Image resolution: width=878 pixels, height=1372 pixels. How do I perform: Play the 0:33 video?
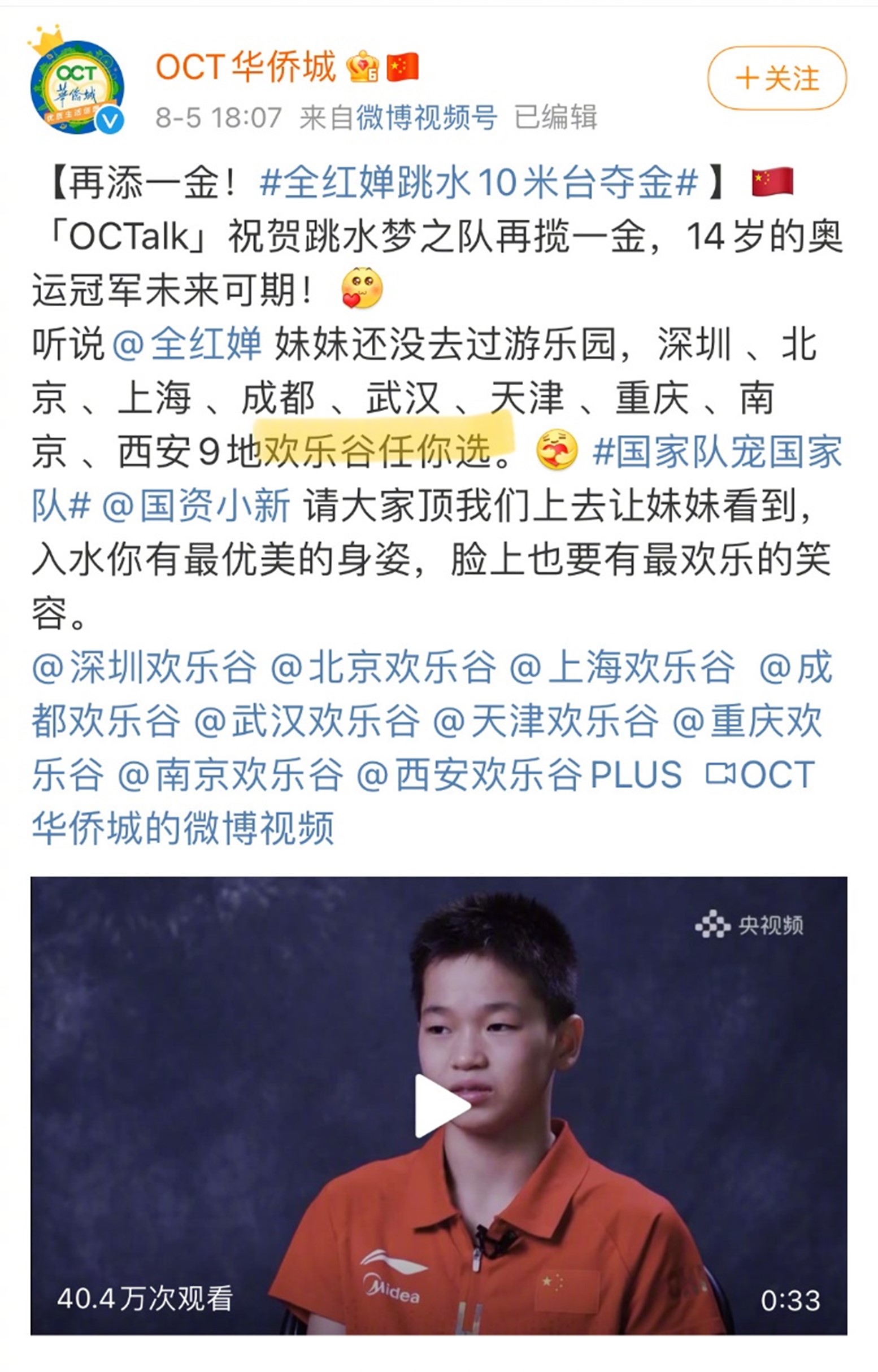tap(439, 1107)
